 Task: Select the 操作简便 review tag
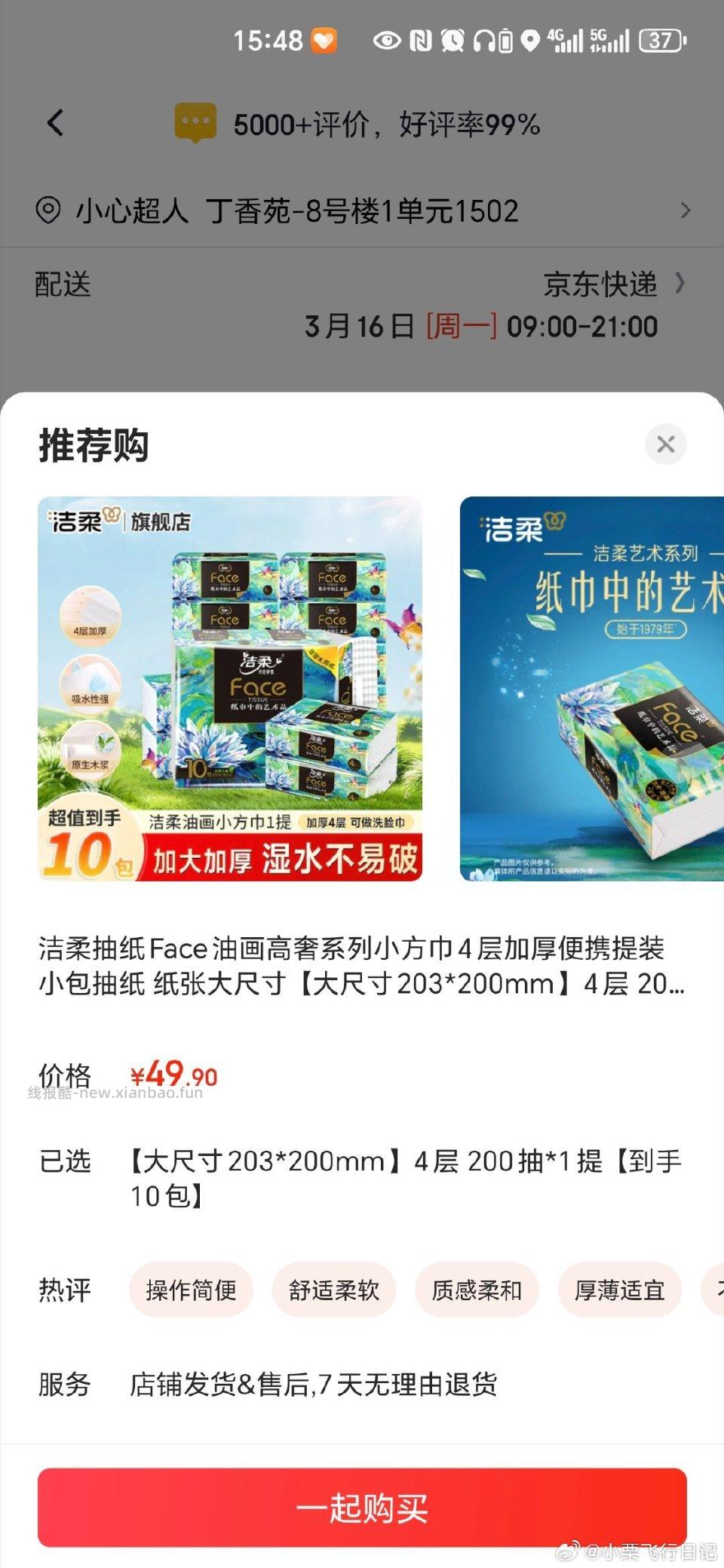click(x=191, y=1290)
